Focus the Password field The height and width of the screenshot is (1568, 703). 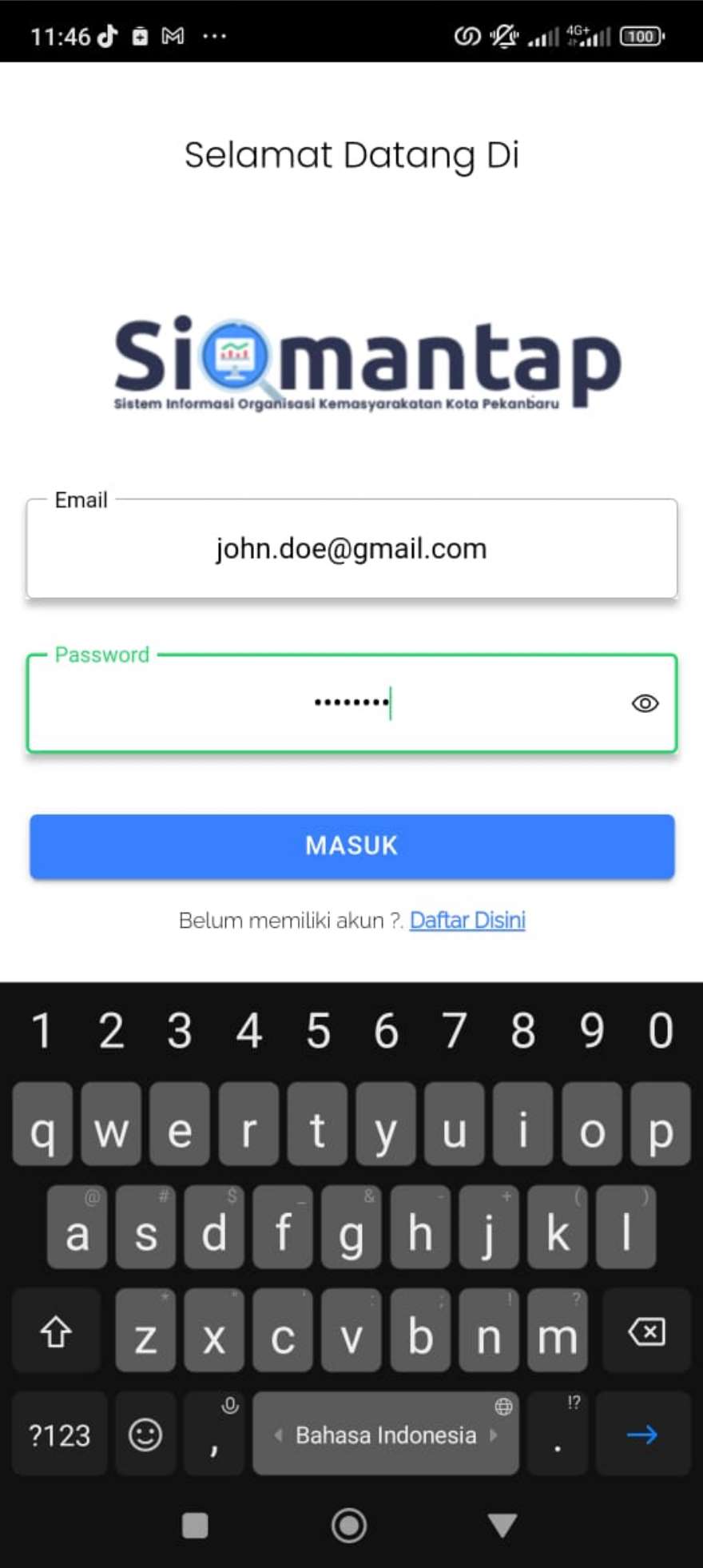tap(351, 703)
